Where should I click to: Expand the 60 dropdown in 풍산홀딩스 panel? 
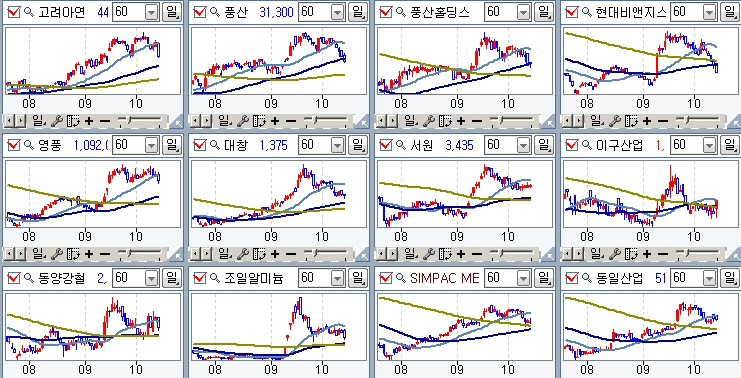point(523,13)
